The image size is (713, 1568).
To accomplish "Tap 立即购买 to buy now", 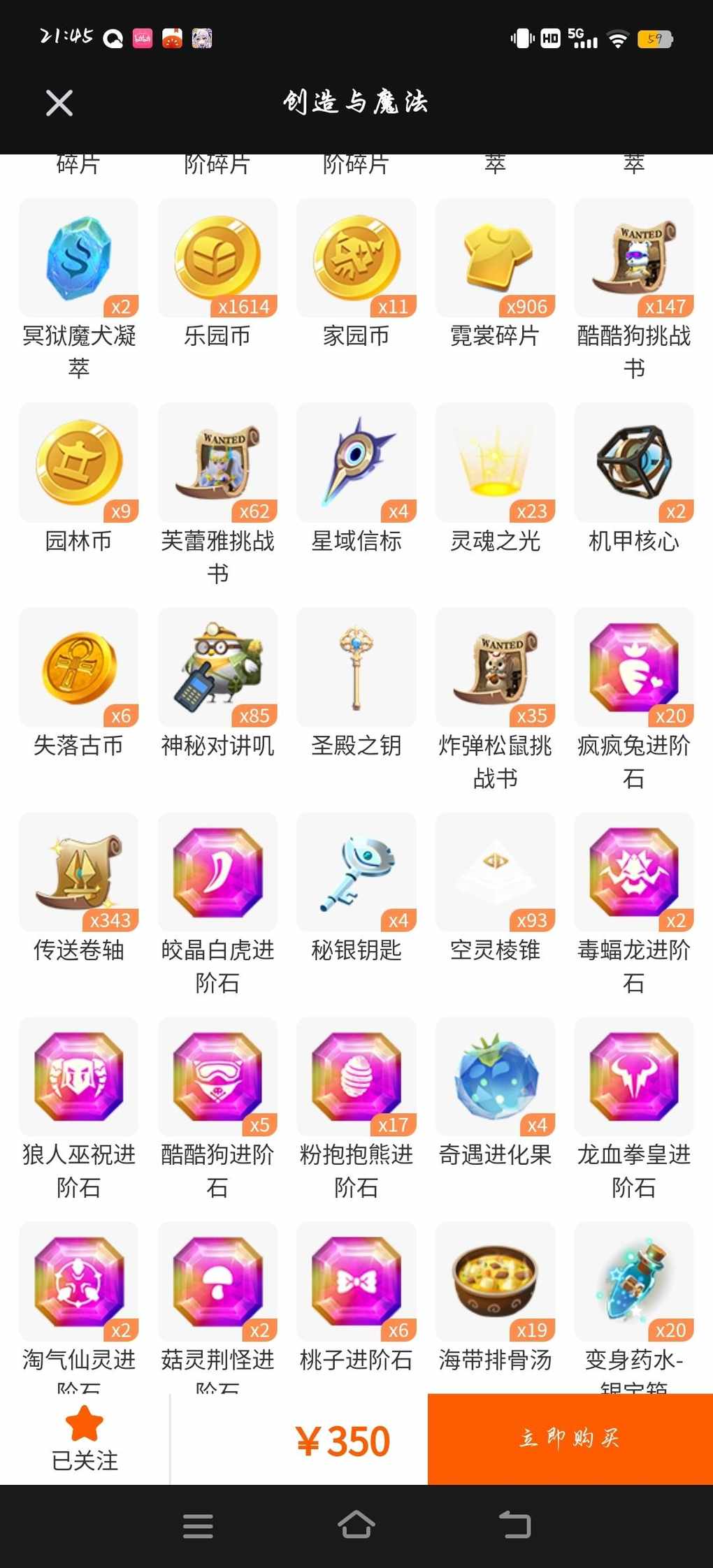I will pyautogui.click(x=570, y=1438).
